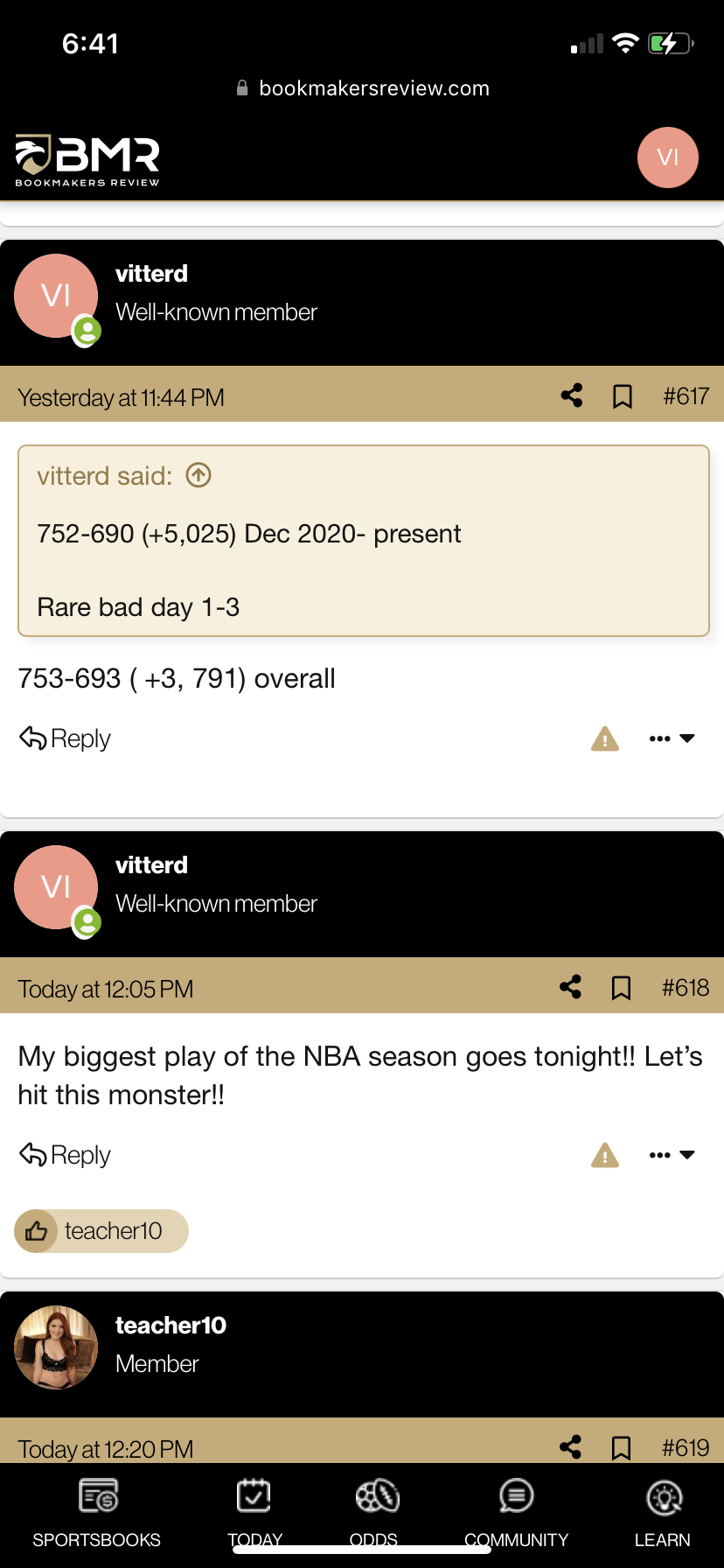Bookmark post #618
Screen dimensions: 724x1568
click(x=622, y=988)
